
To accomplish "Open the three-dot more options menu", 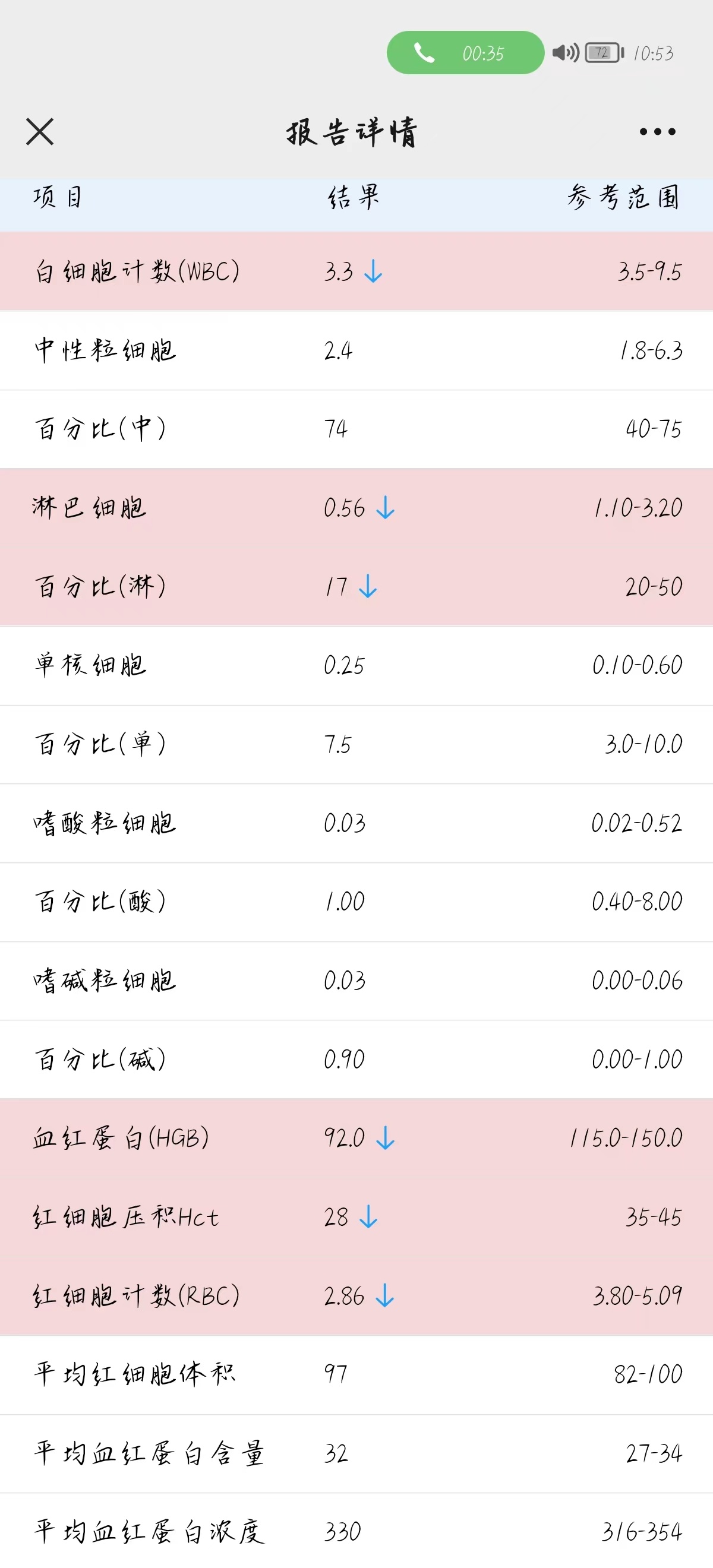I will 657,131.
